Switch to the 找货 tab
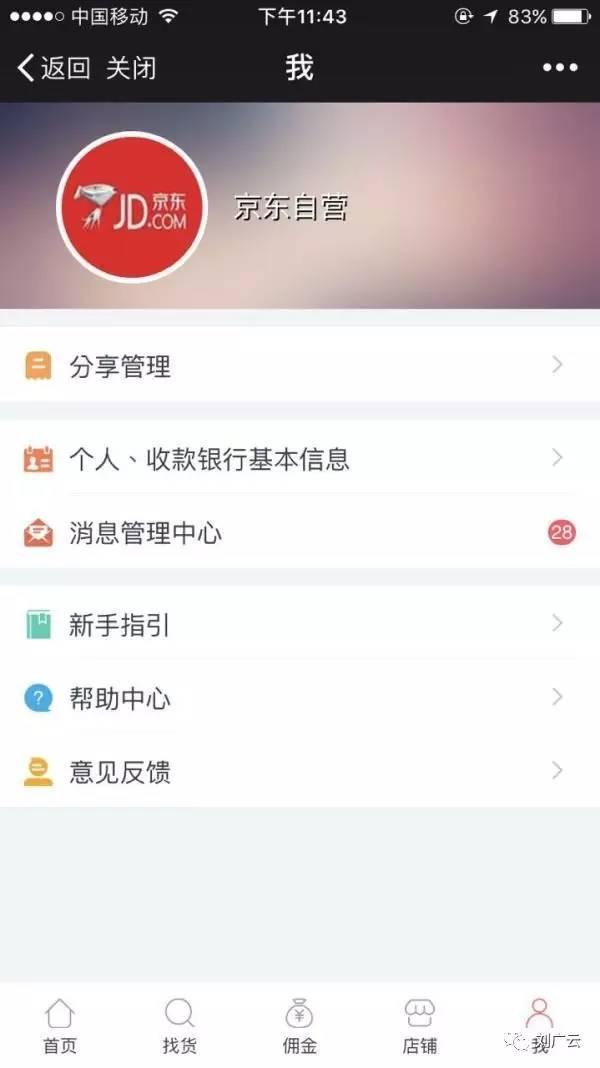Viewport: 600px width, 1068px height. [180, 1025]
